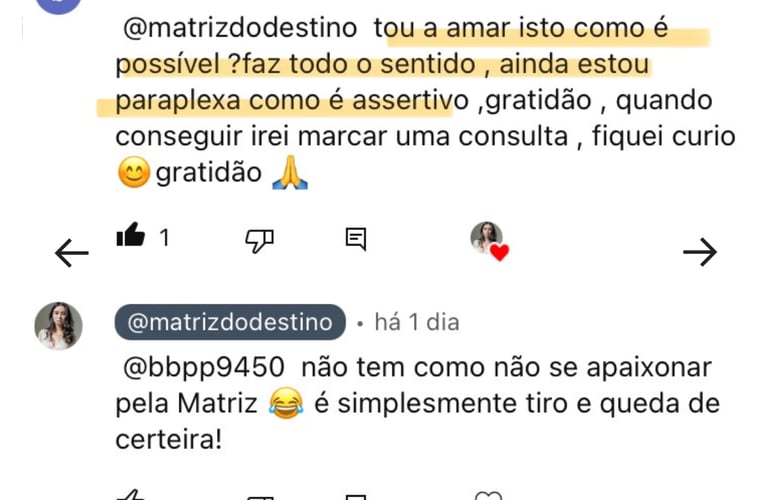Tap the @matrizdodestino mention in the first comment
The width and height of the screenshot is (768, 500).
[x=239, y=29]
